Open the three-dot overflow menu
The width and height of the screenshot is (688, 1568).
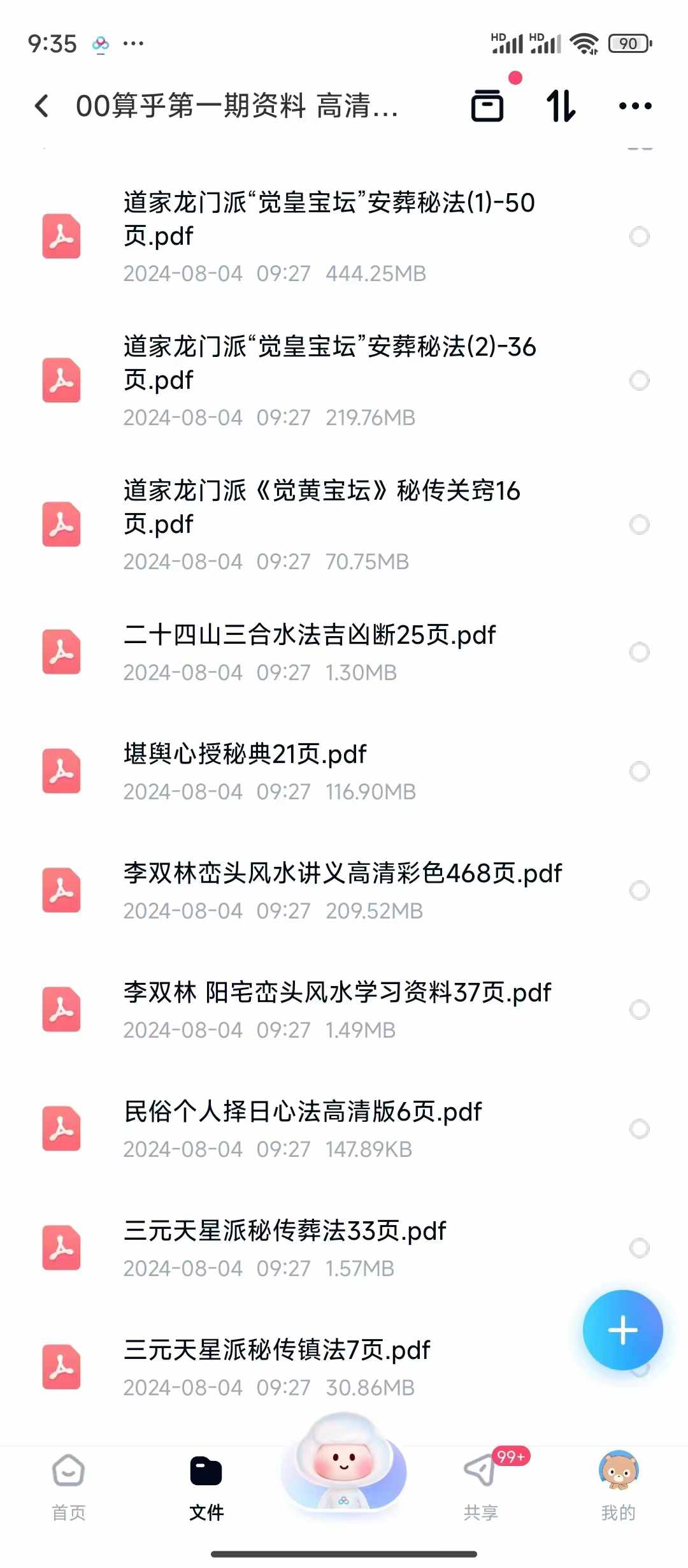coord(635,106)
